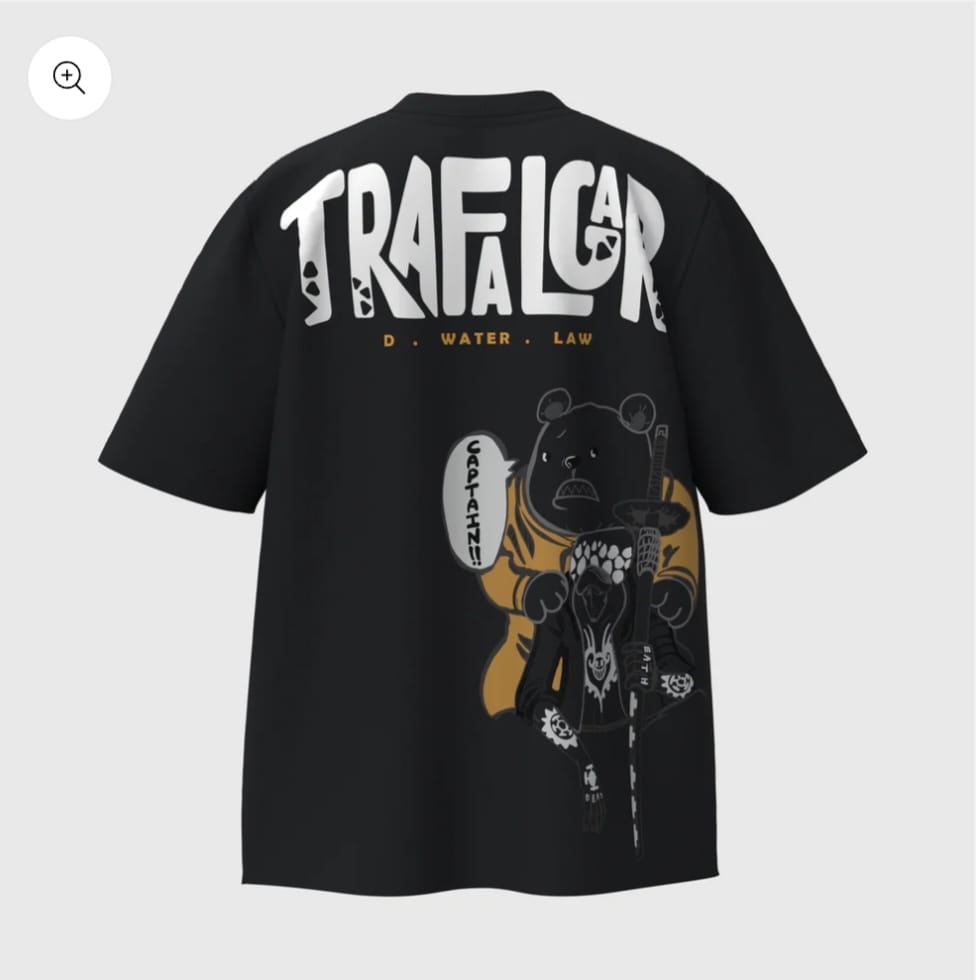Tap the zoom magnifier icon

coord(69,78)
